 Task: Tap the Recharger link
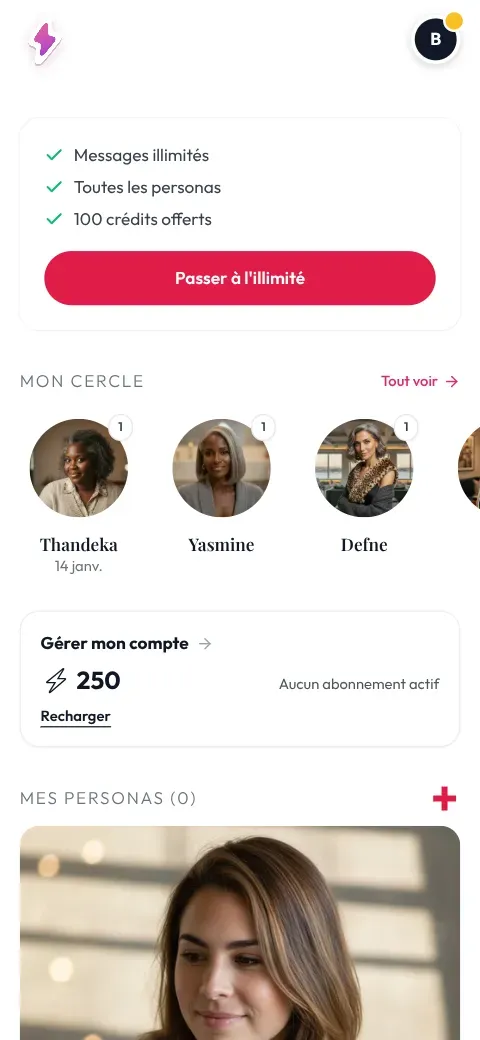pyautogui.click(x=76, y=716)
